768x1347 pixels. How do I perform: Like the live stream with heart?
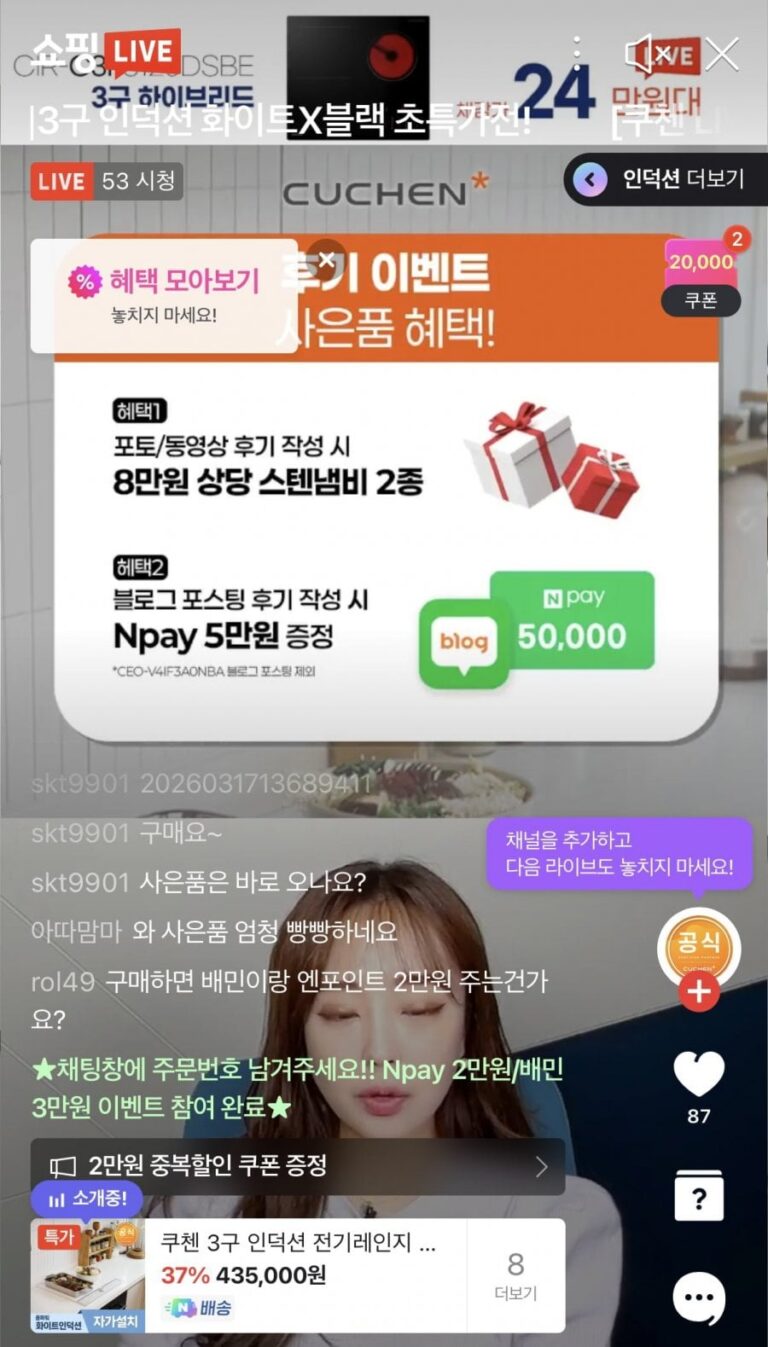click(x=698, y=1075)
